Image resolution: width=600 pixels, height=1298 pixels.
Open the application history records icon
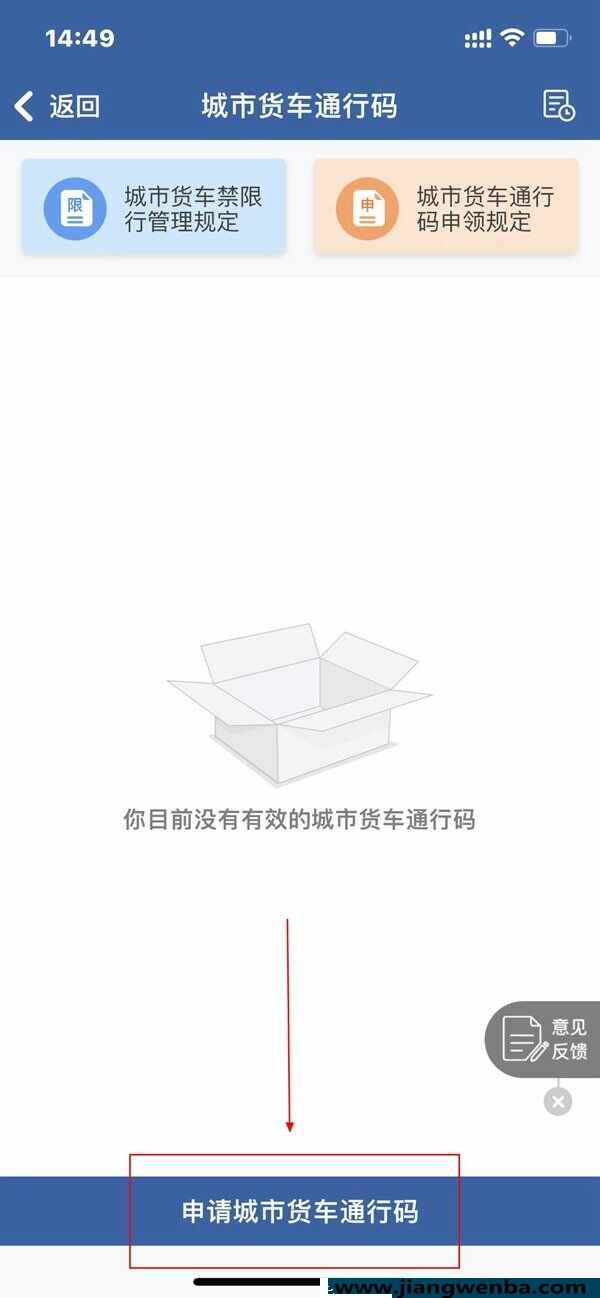558,105
